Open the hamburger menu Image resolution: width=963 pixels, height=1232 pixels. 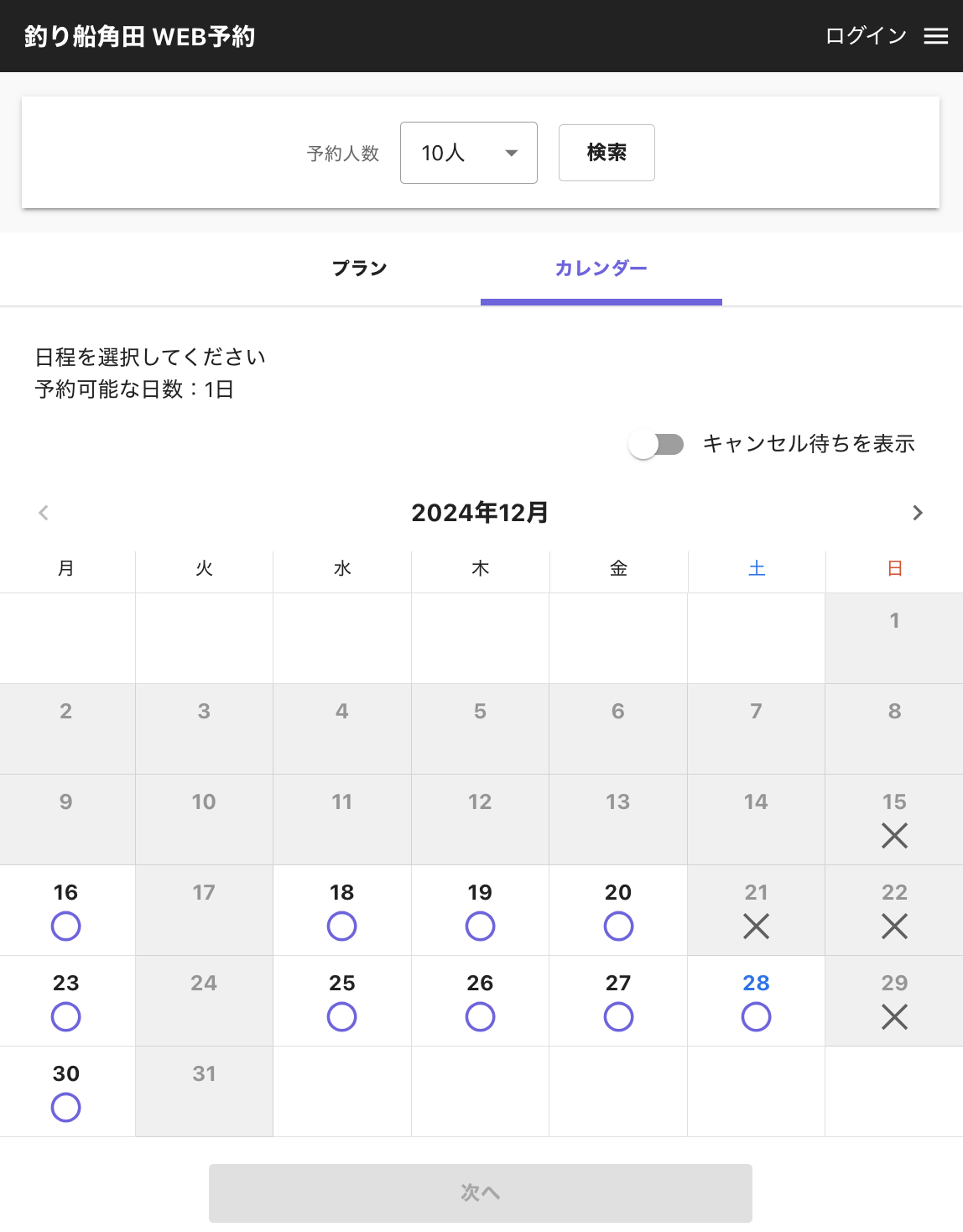pos(935,36)
